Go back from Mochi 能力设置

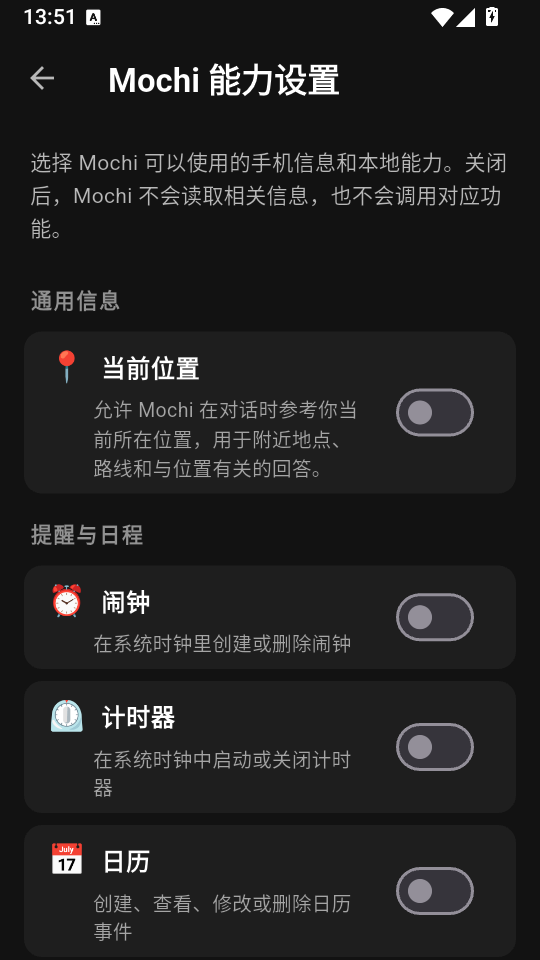[42, 78]
